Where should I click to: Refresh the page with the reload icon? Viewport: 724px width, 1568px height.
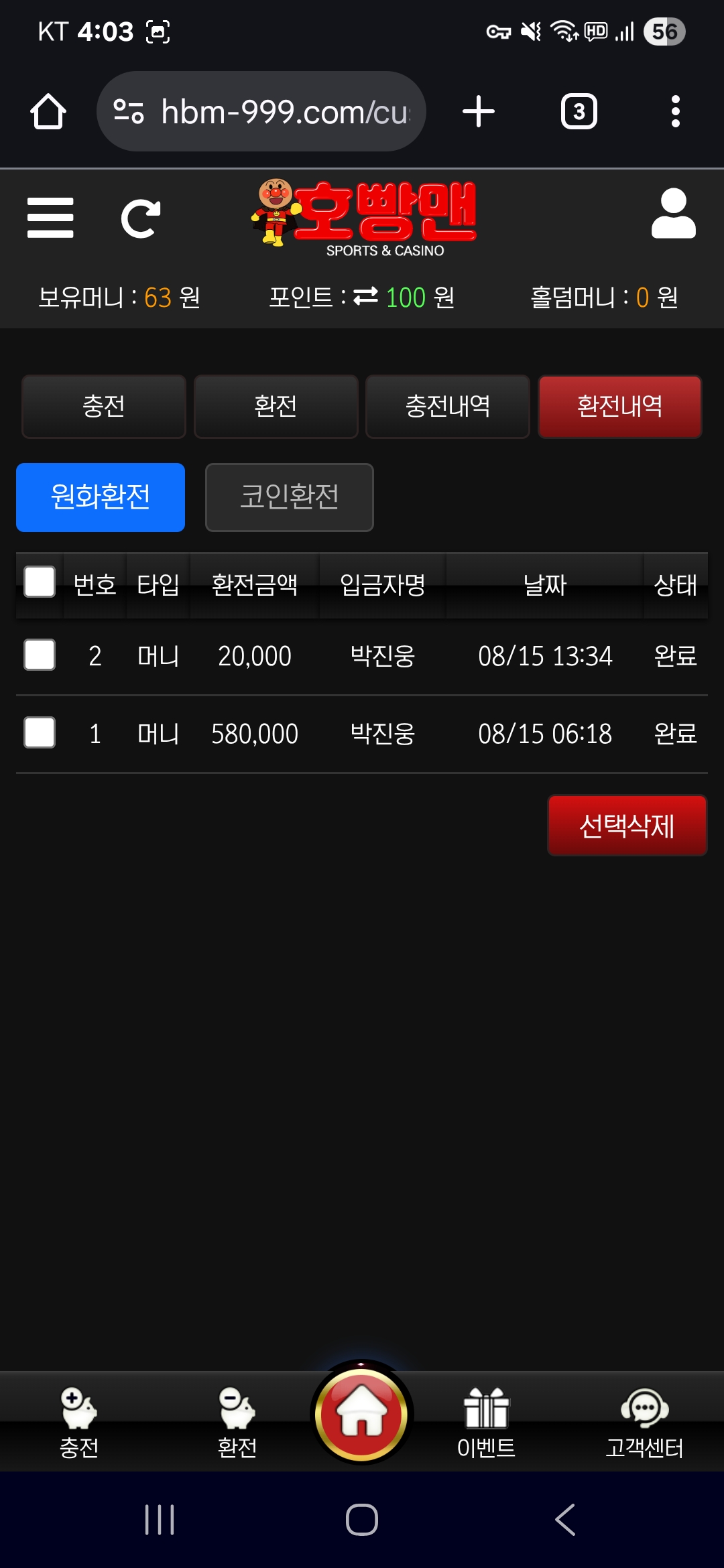pos(141,218)
